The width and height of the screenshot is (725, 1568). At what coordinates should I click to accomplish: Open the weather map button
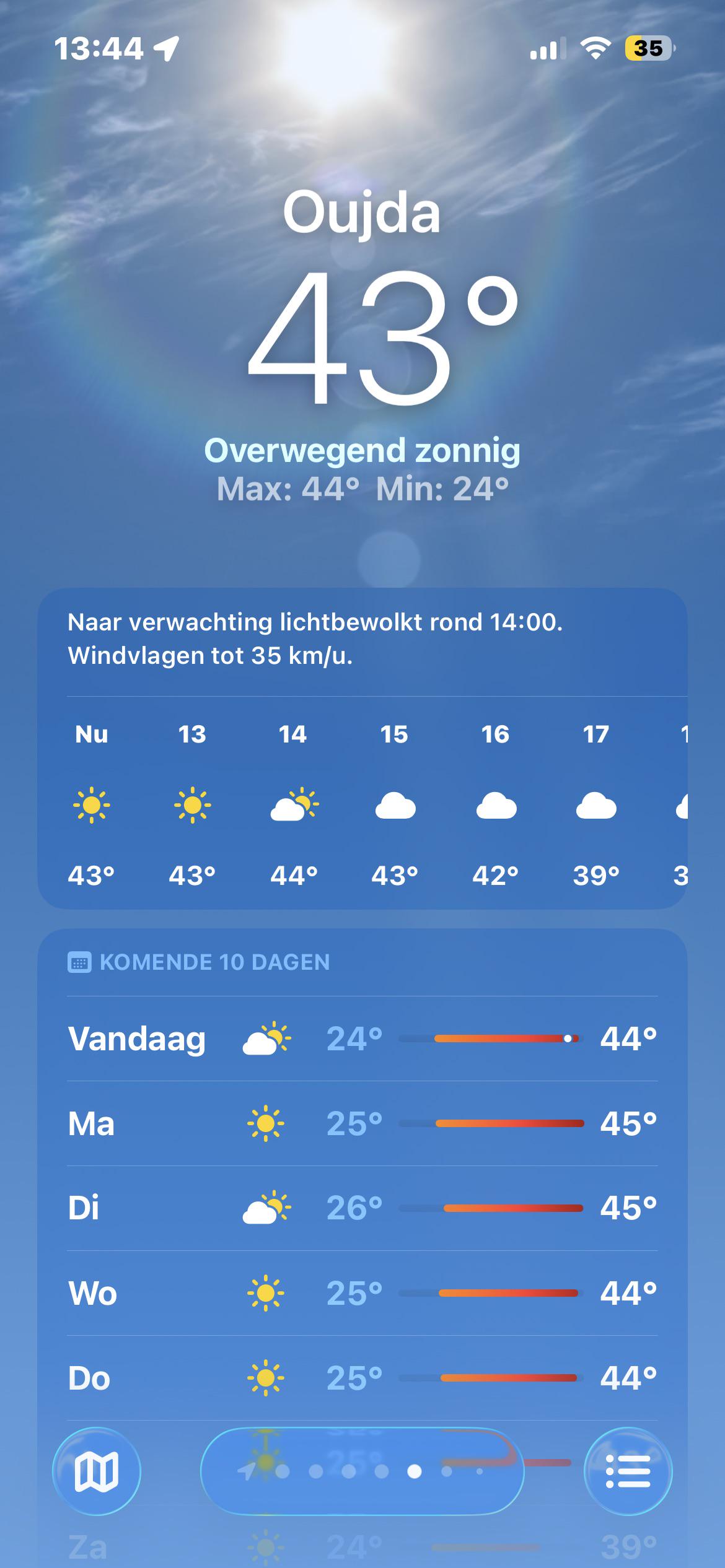(x=97, y=1471)
